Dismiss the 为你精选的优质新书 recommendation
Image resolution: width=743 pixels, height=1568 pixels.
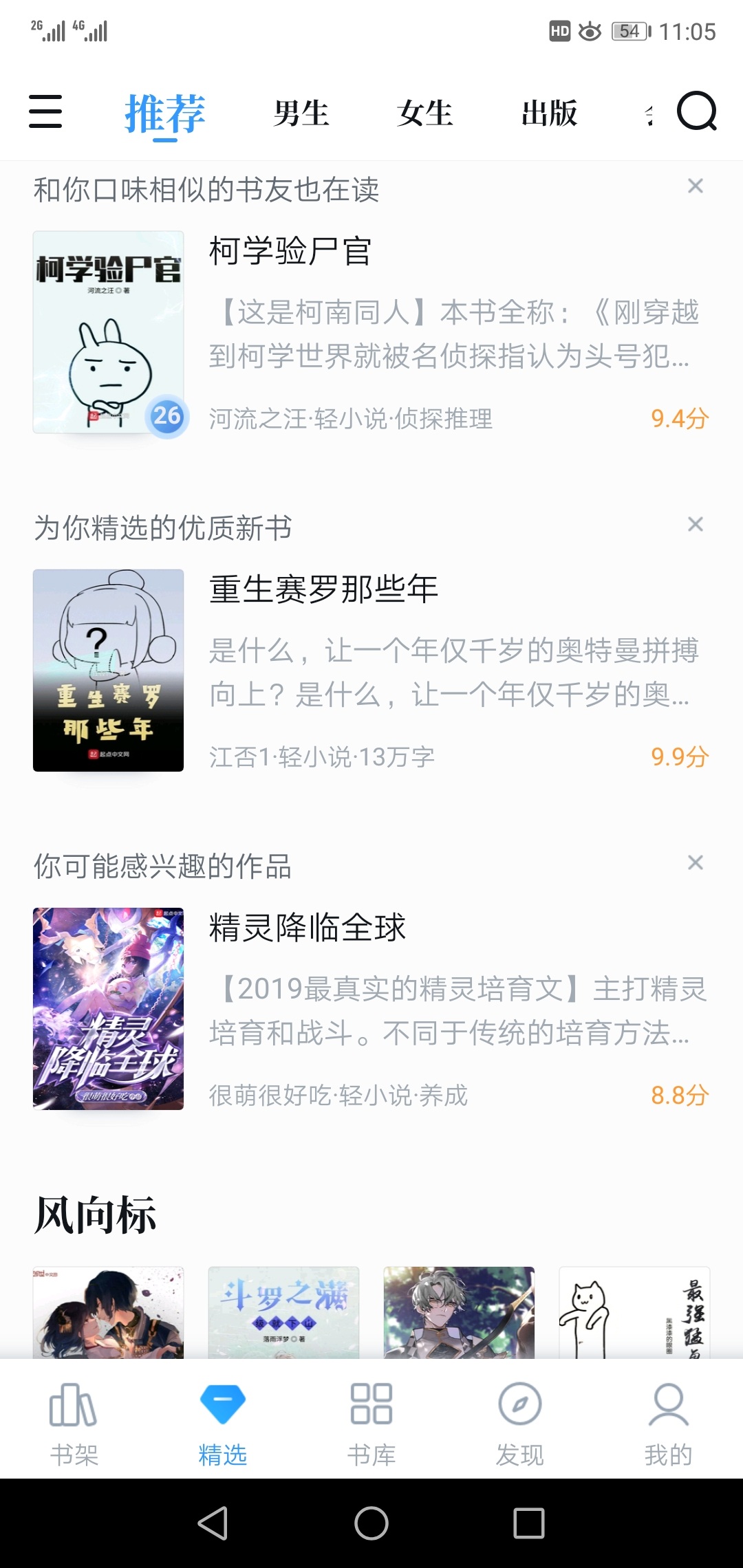point(696,524)
